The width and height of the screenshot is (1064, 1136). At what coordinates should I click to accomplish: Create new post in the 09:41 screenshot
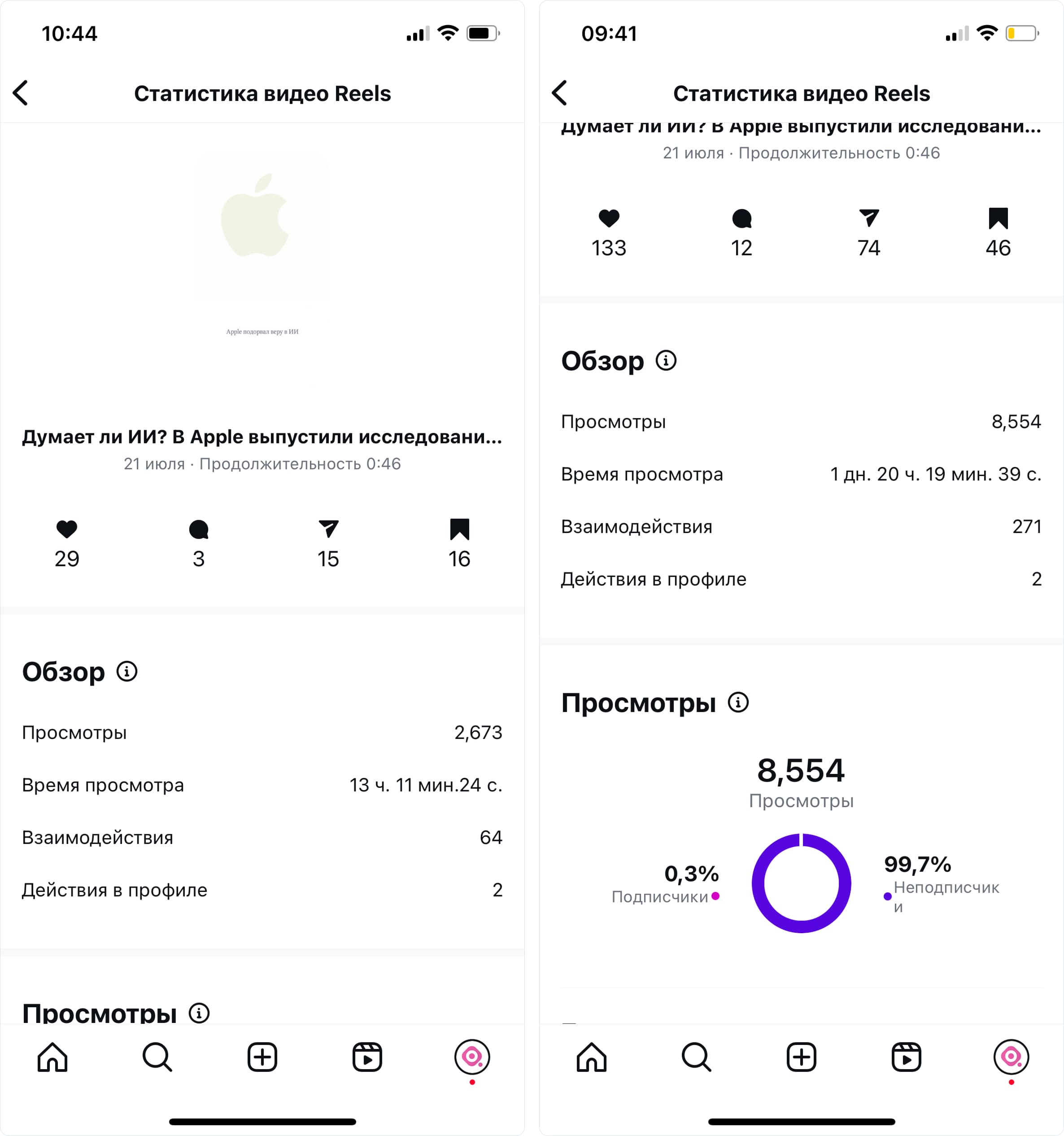pos(801,1057)
